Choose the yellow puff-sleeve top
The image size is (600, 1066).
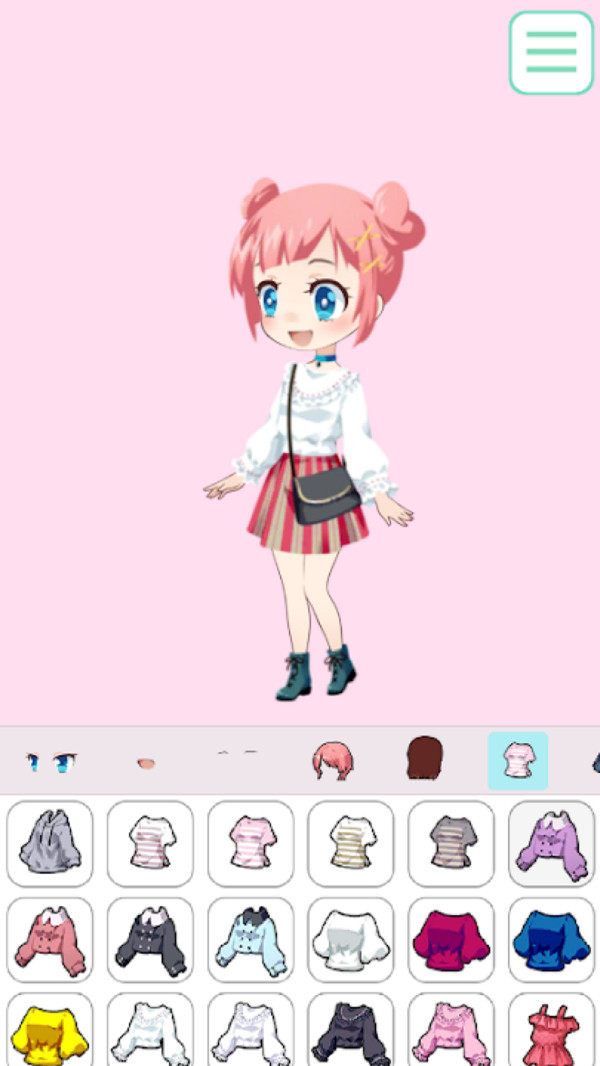(50, 1030)
